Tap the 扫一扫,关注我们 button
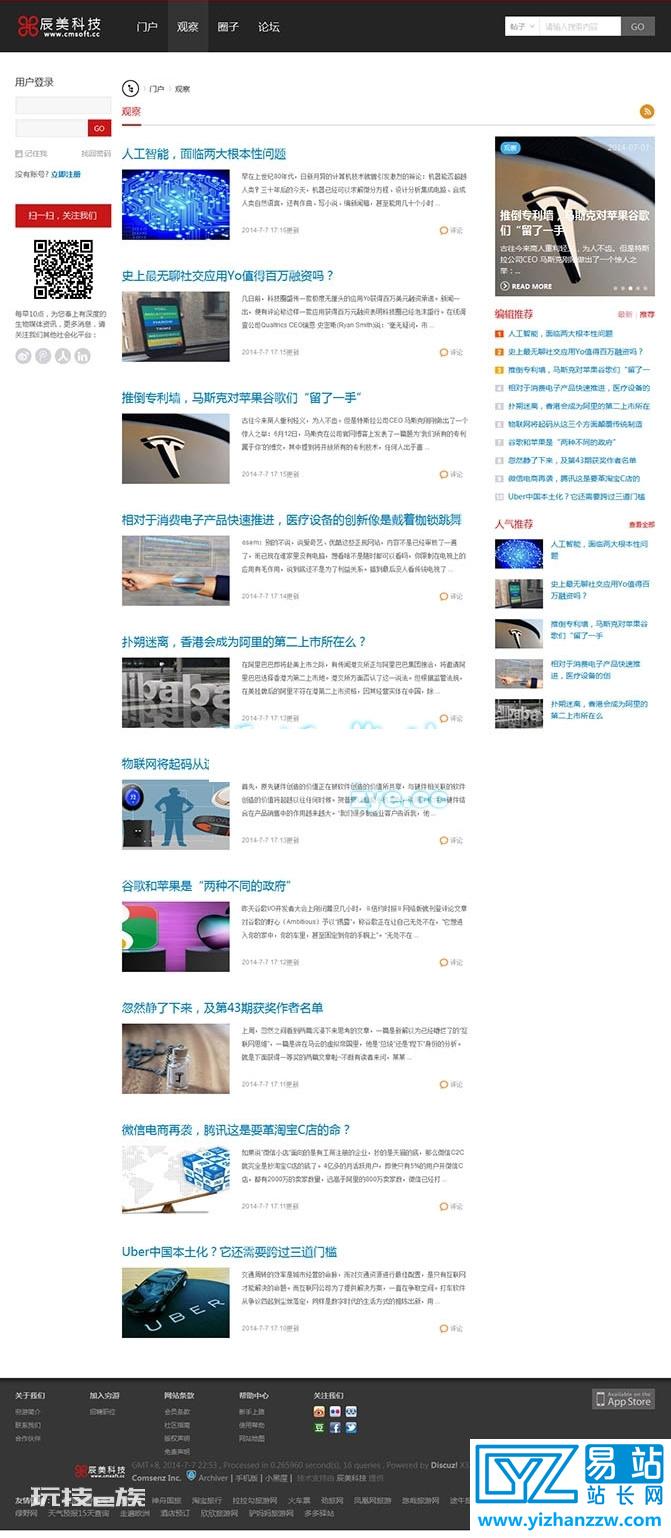The image size is (671, 1538). coord(63,215)
